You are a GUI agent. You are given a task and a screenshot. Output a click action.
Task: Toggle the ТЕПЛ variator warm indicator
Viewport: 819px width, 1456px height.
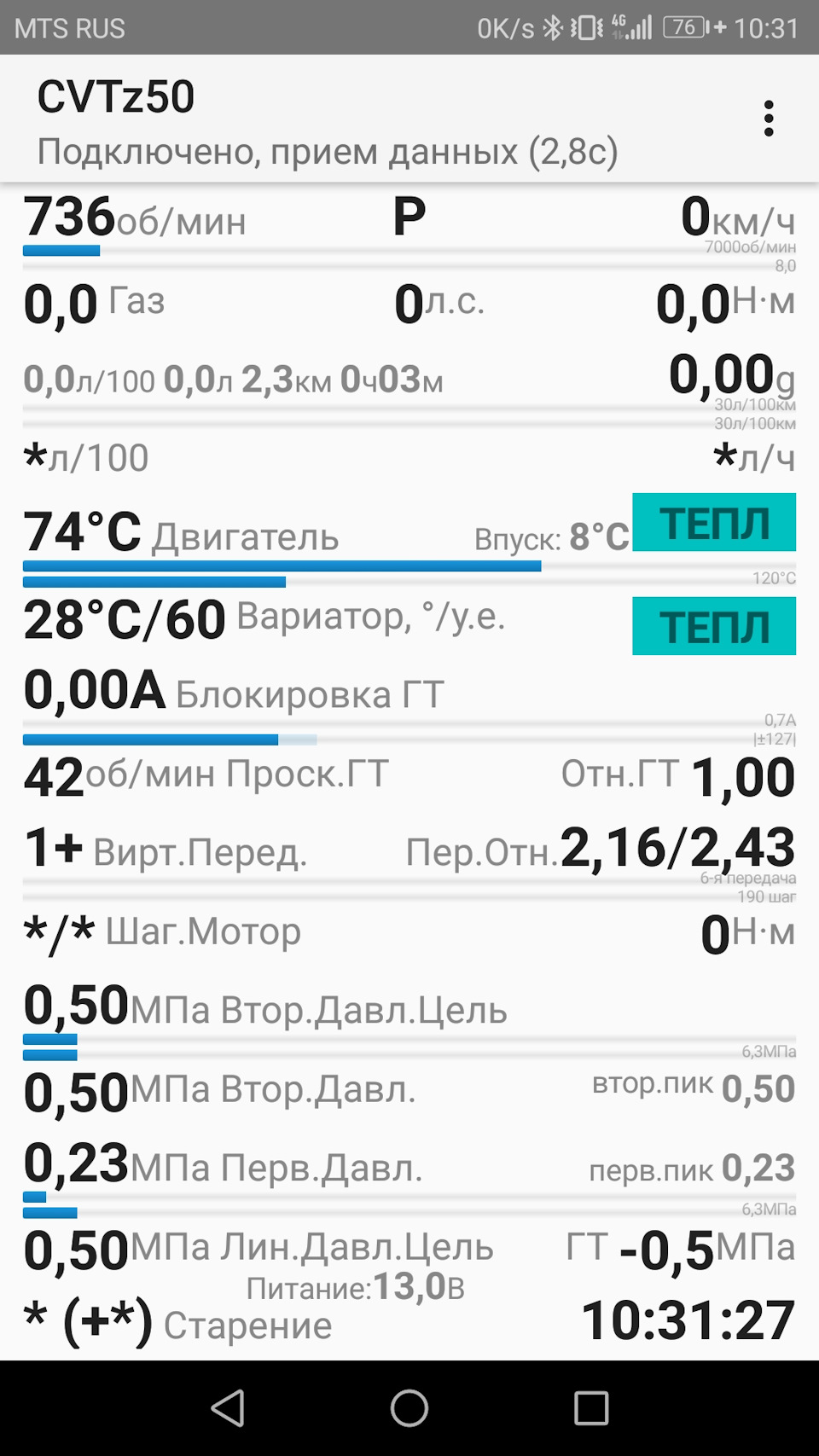click(714, 625)
